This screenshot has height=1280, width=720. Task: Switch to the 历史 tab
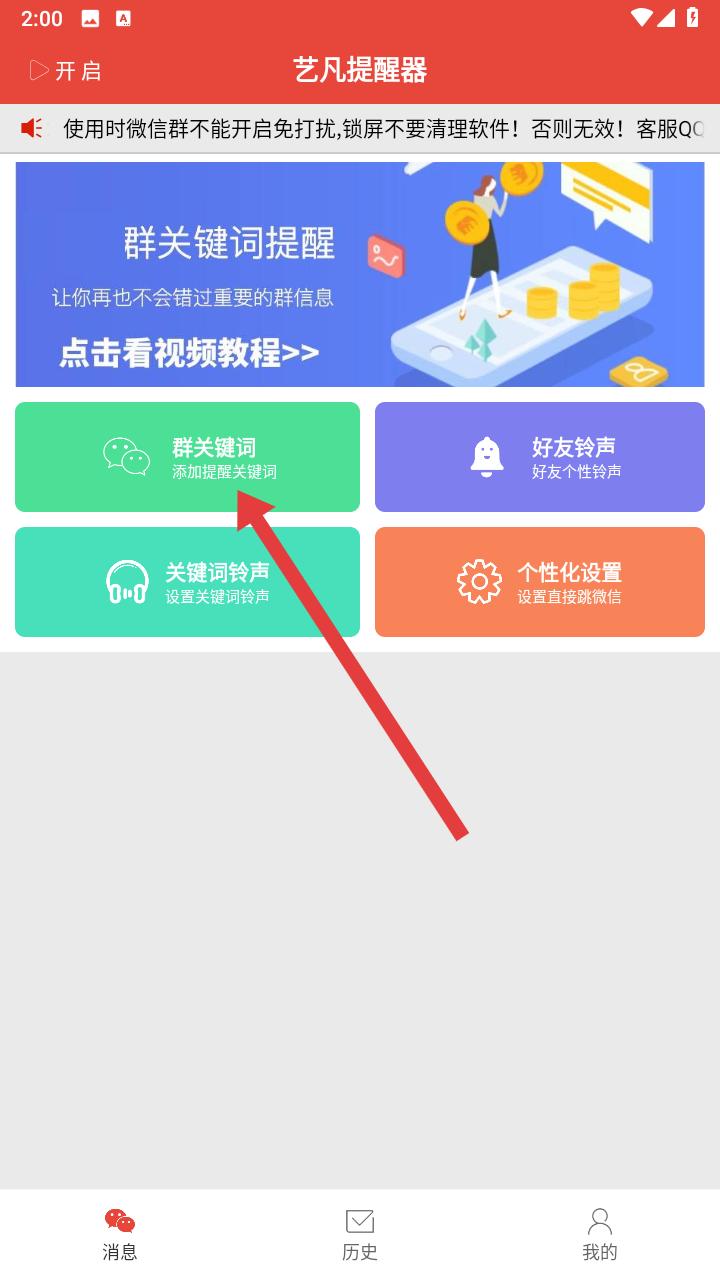pos(360,1235)
